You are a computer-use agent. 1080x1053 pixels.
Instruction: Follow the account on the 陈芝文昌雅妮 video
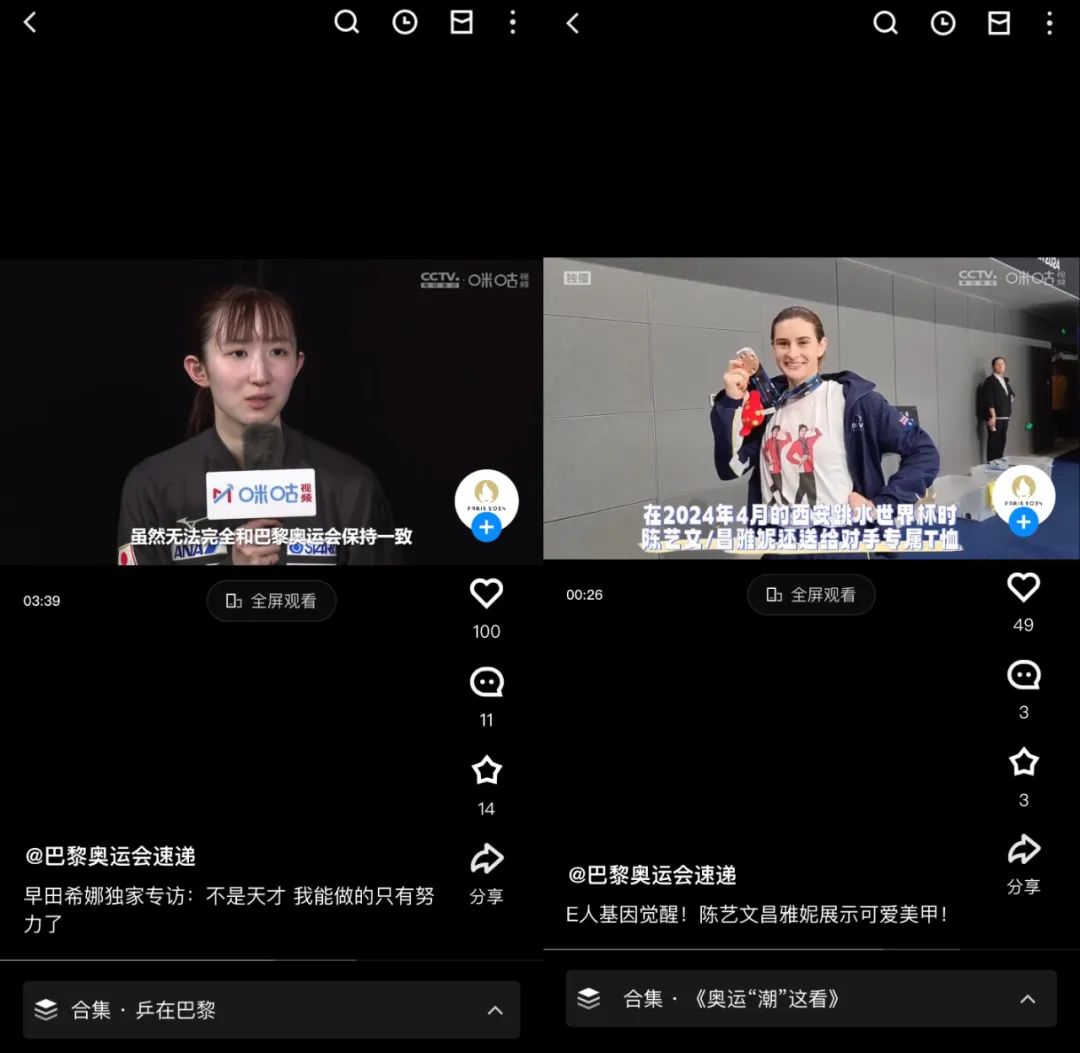[1023, 521]
